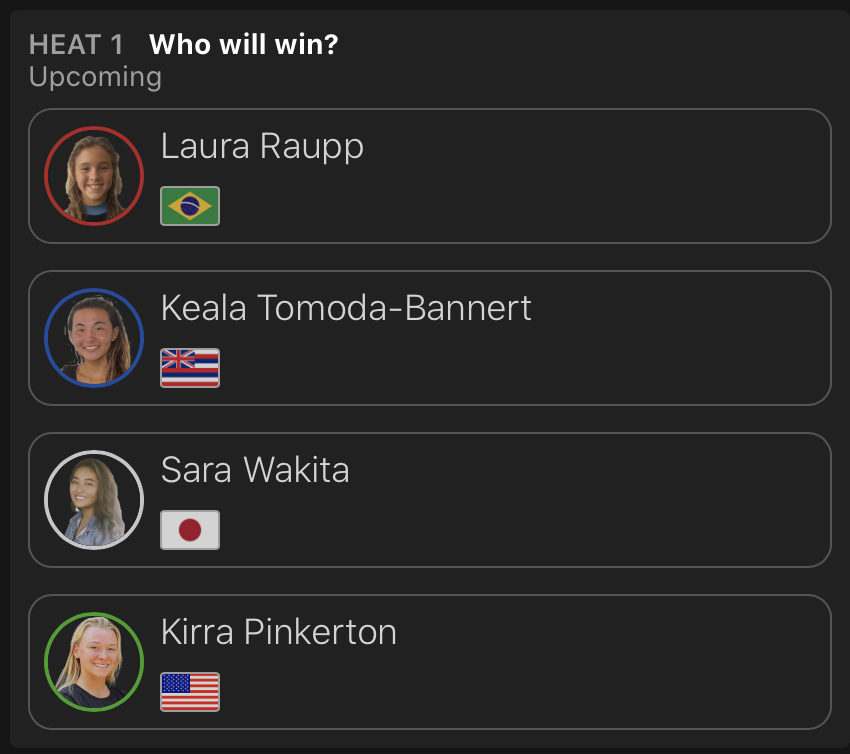Pick Laura Raupp to win Heat 1
Image resolution: width=850 pixels, height=754 pixels.
[x=430, y=176]
